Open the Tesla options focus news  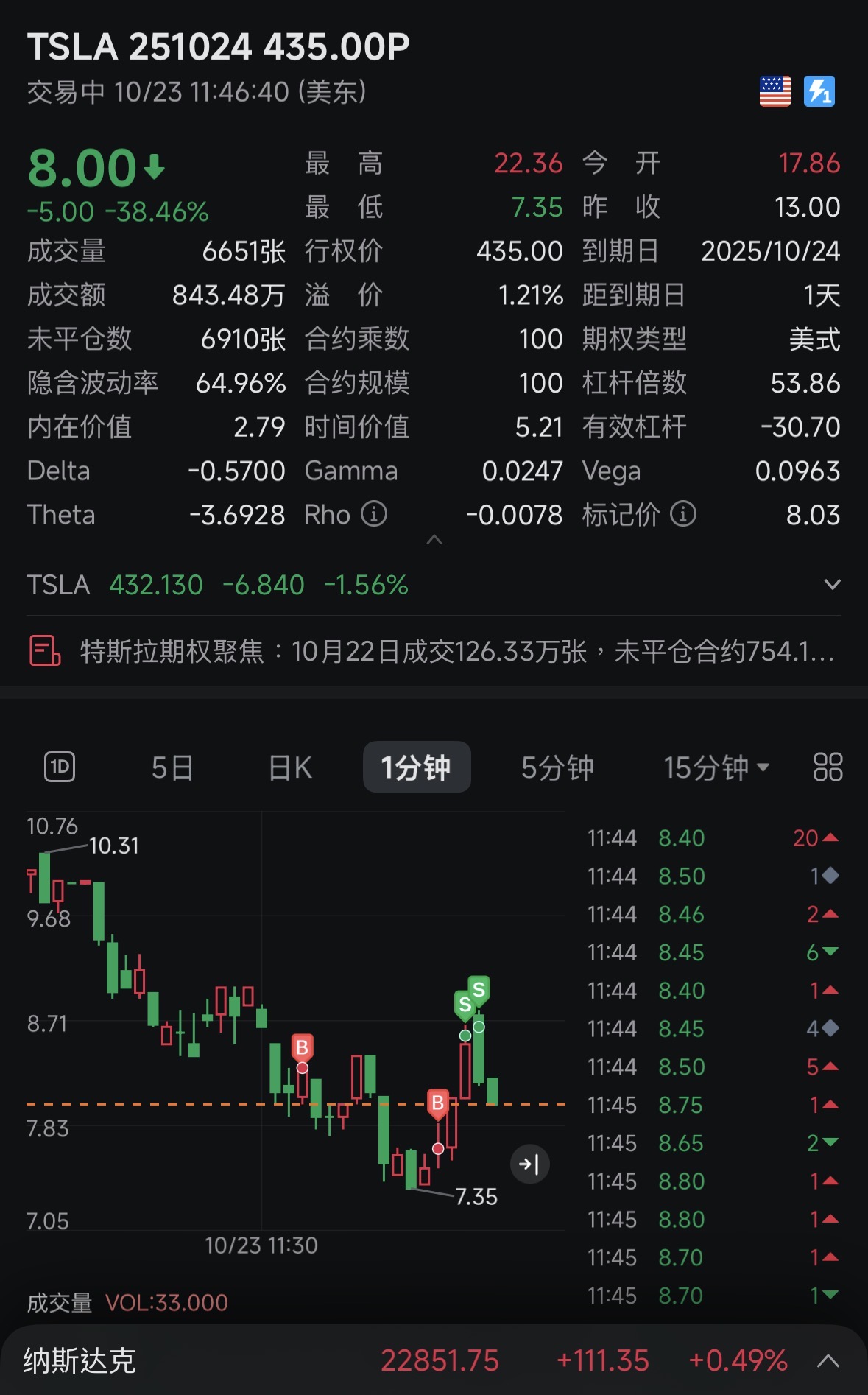point(434,651)
